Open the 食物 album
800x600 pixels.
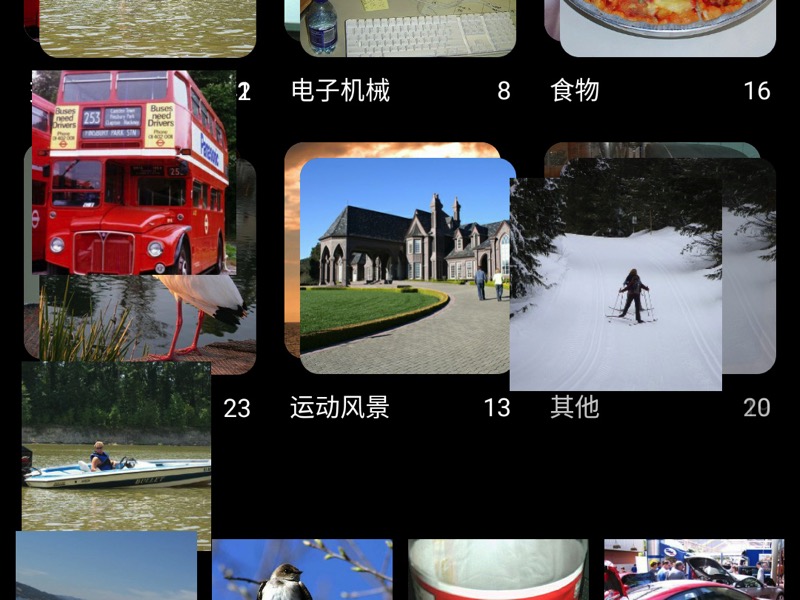(667, 27)
